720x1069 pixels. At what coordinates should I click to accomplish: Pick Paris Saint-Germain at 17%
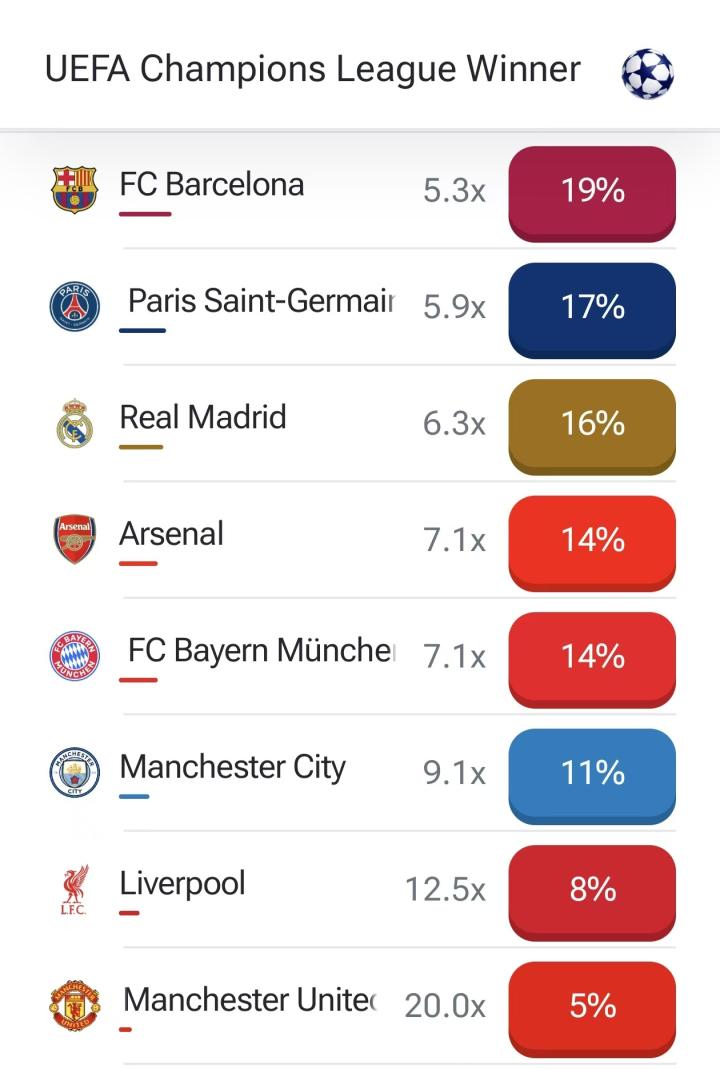pos(592,310)
